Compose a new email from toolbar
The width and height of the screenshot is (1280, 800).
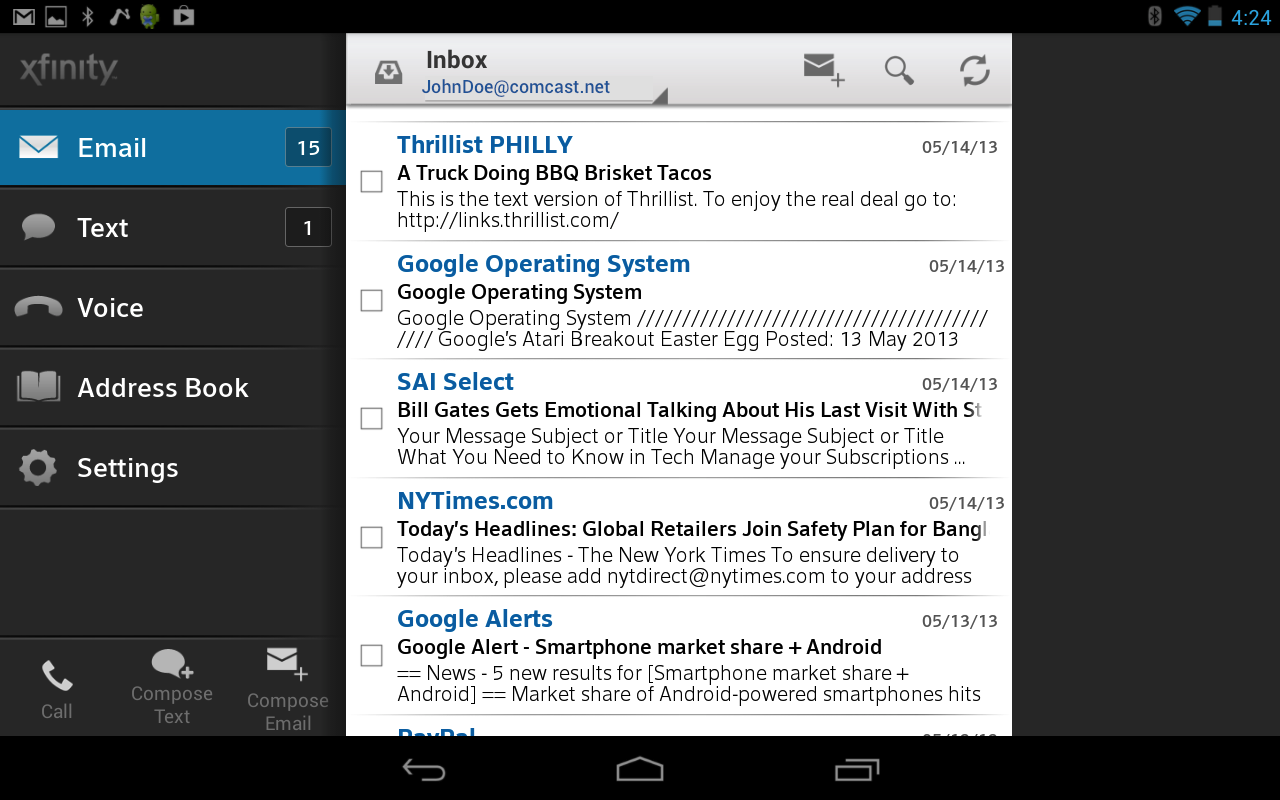click(x=823, y=70)
